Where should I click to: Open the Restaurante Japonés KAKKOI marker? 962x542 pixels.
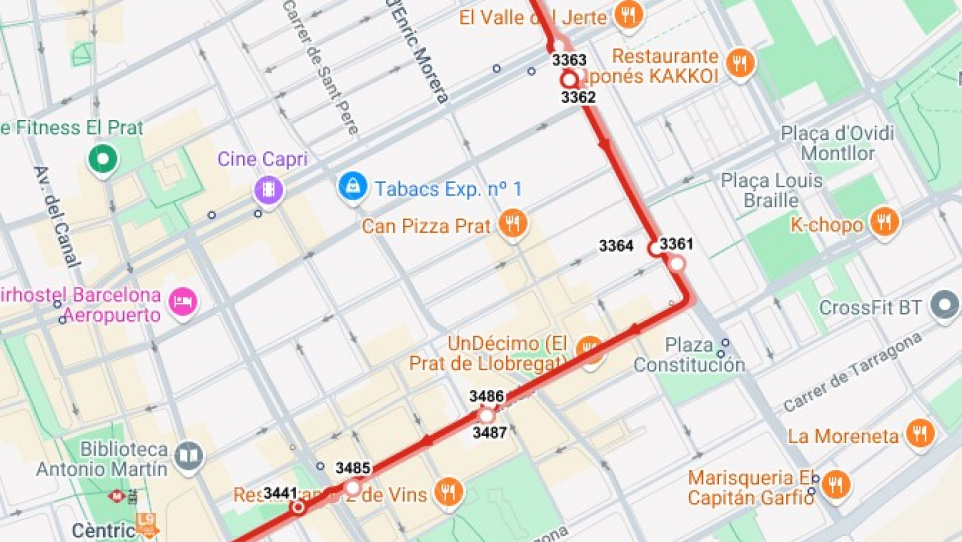(x=740, y=63)
